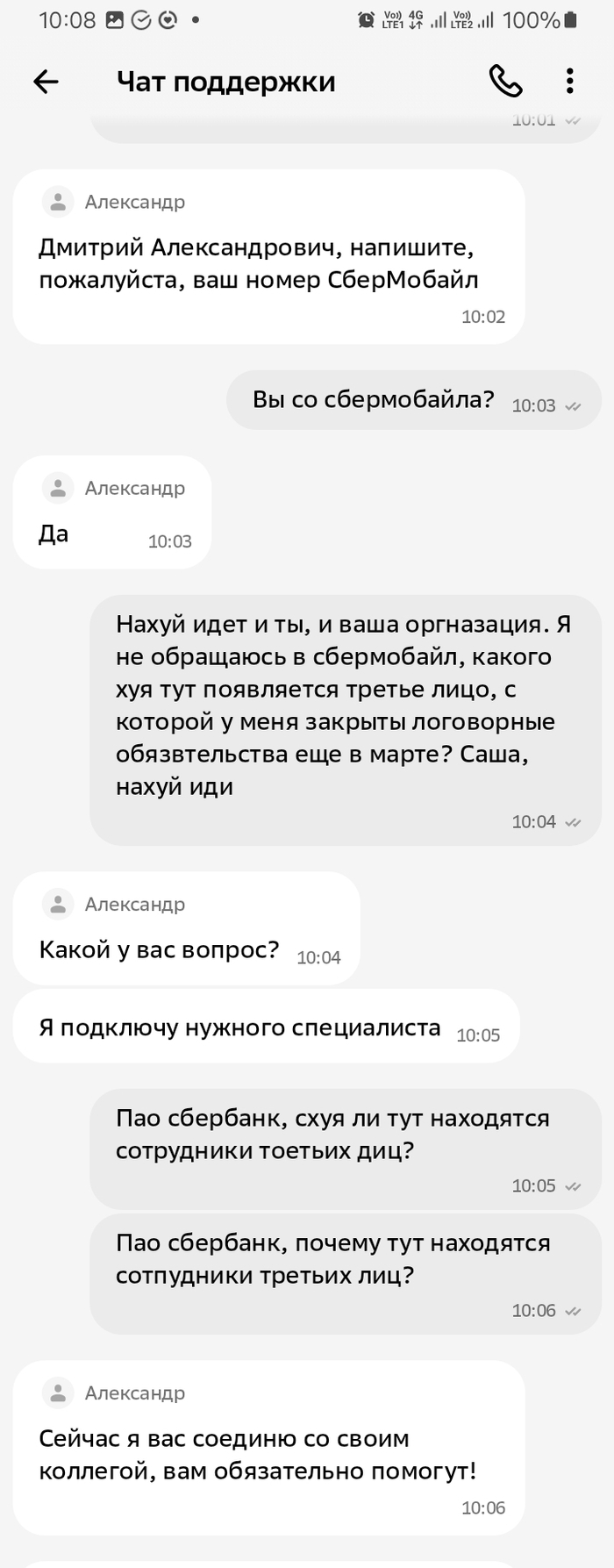The height and width of the screenshot is (1568, 614).
Task: Call support via the phone icon
Action: tap(505, 81)
